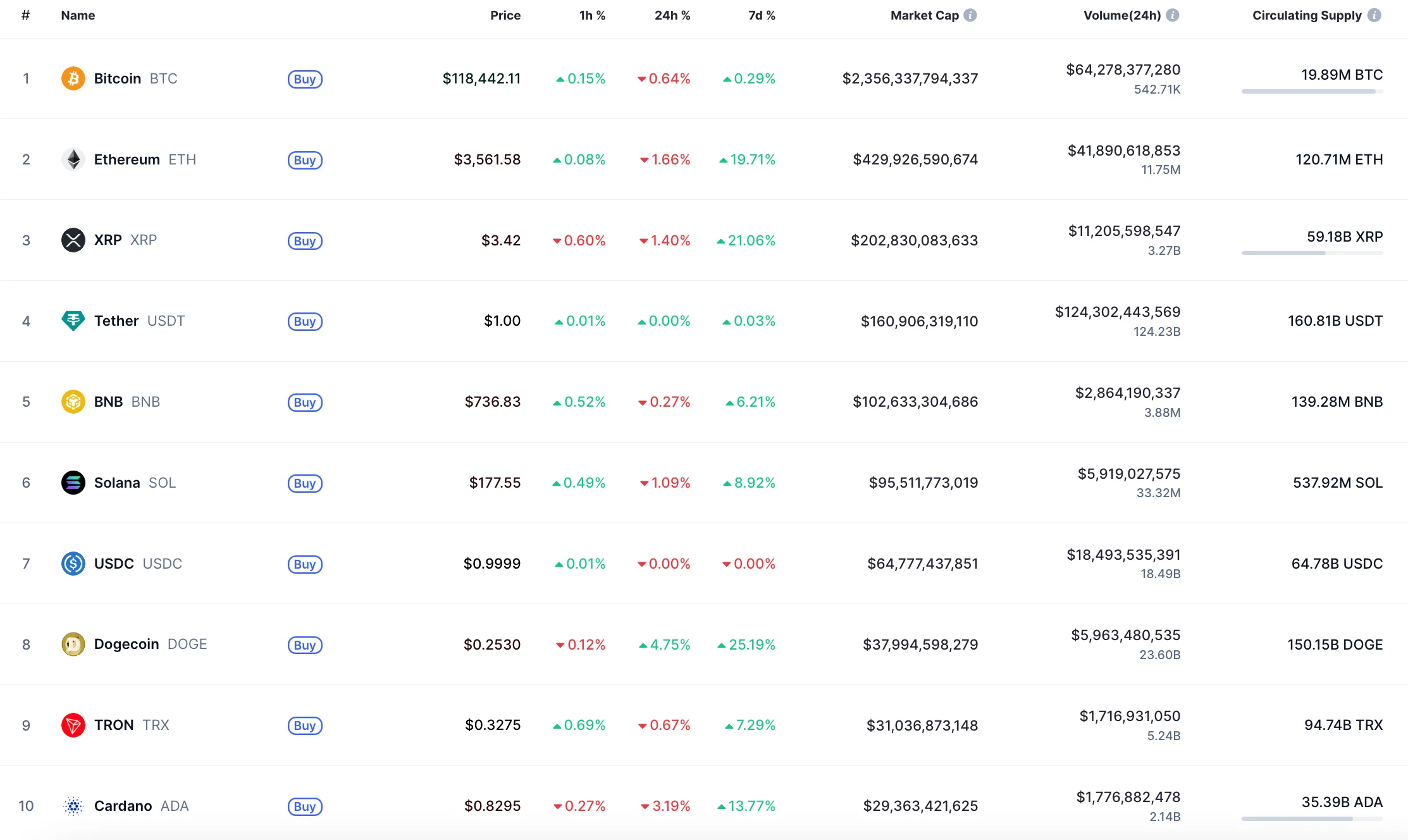The height and width of the screenshot is (840, 1408).
Task: Tap the Circulating Supply info icon
Action: pyautogui.click(x=1374, y=15)
